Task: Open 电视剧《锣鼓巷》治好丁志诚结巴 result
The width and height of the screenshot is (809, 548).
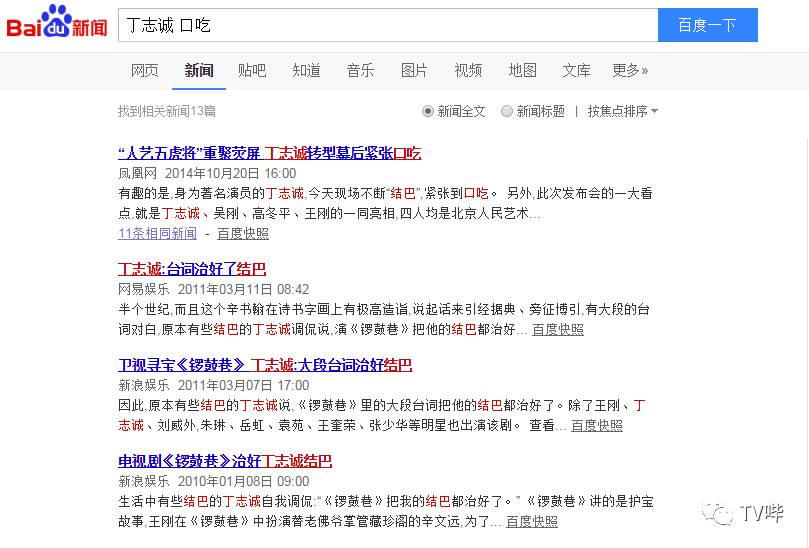Action: click(225, 461)
